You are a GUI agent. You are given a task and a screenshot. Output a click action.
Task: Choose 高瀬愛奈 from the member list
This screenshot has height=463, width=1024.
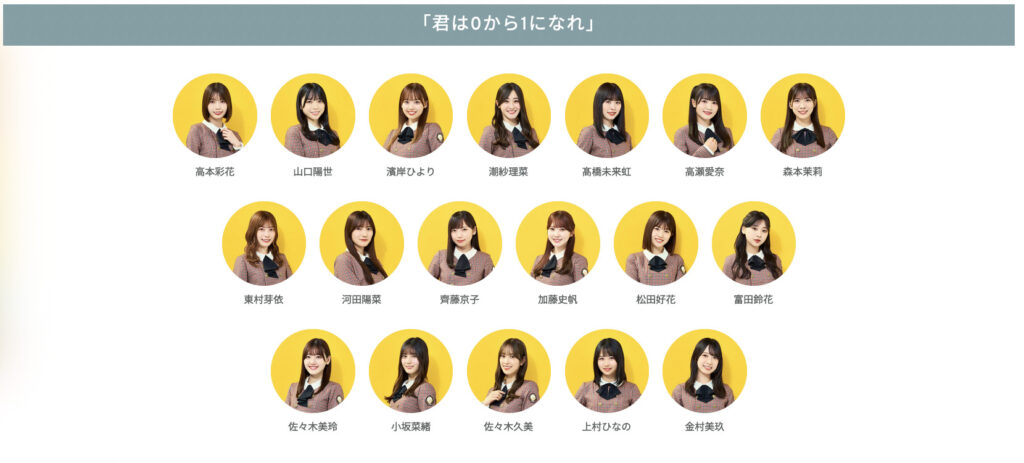click(705, 116)
